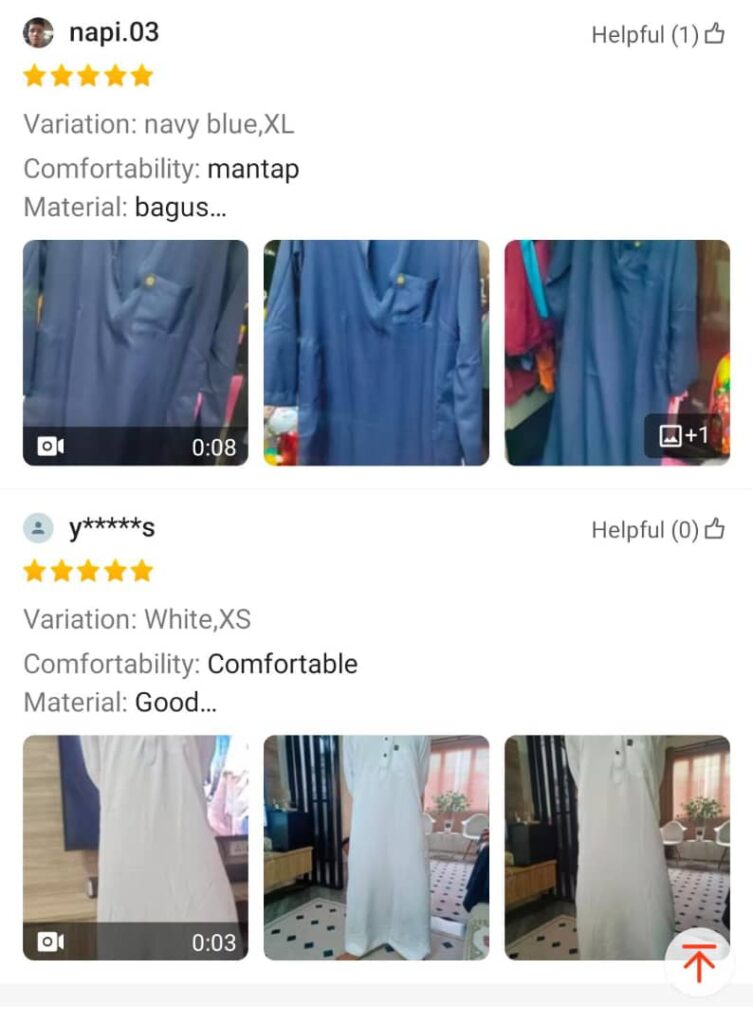Play napi.03's 0:08 review video
This screenshot has width=753, height=1024.
136,353
